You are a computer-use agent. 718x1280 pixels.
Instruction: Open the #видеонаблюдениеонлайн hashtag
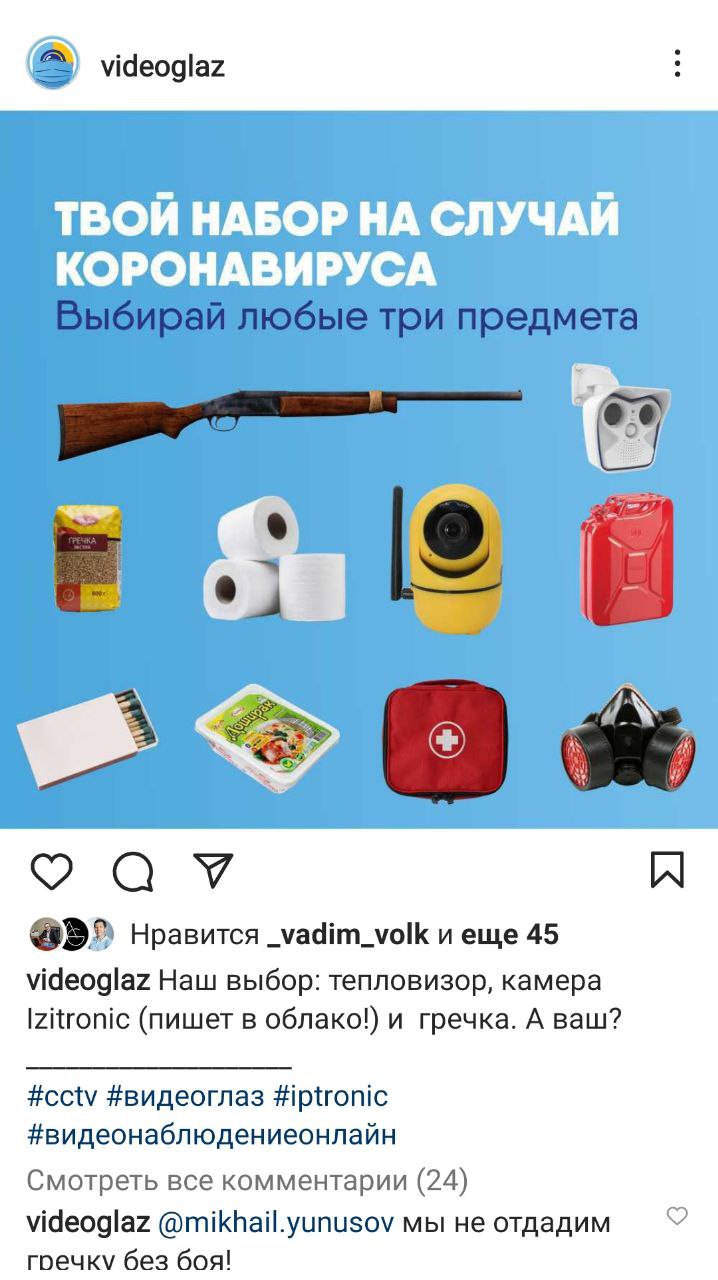[212, 1135]
